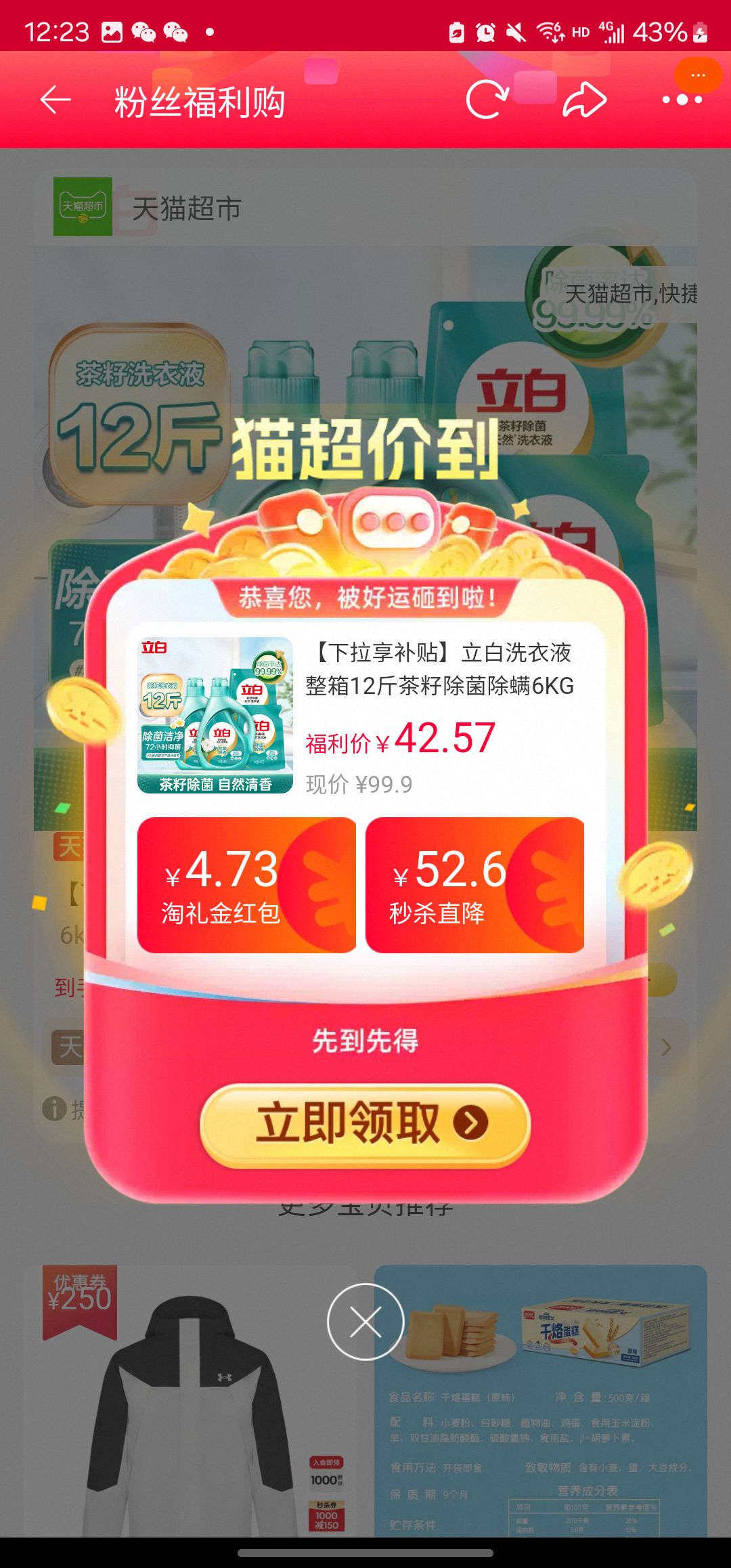The width and height of the screenshot is (731, 1568).
Task: Open the three-dot overflow menu
Action: (682, 100)
